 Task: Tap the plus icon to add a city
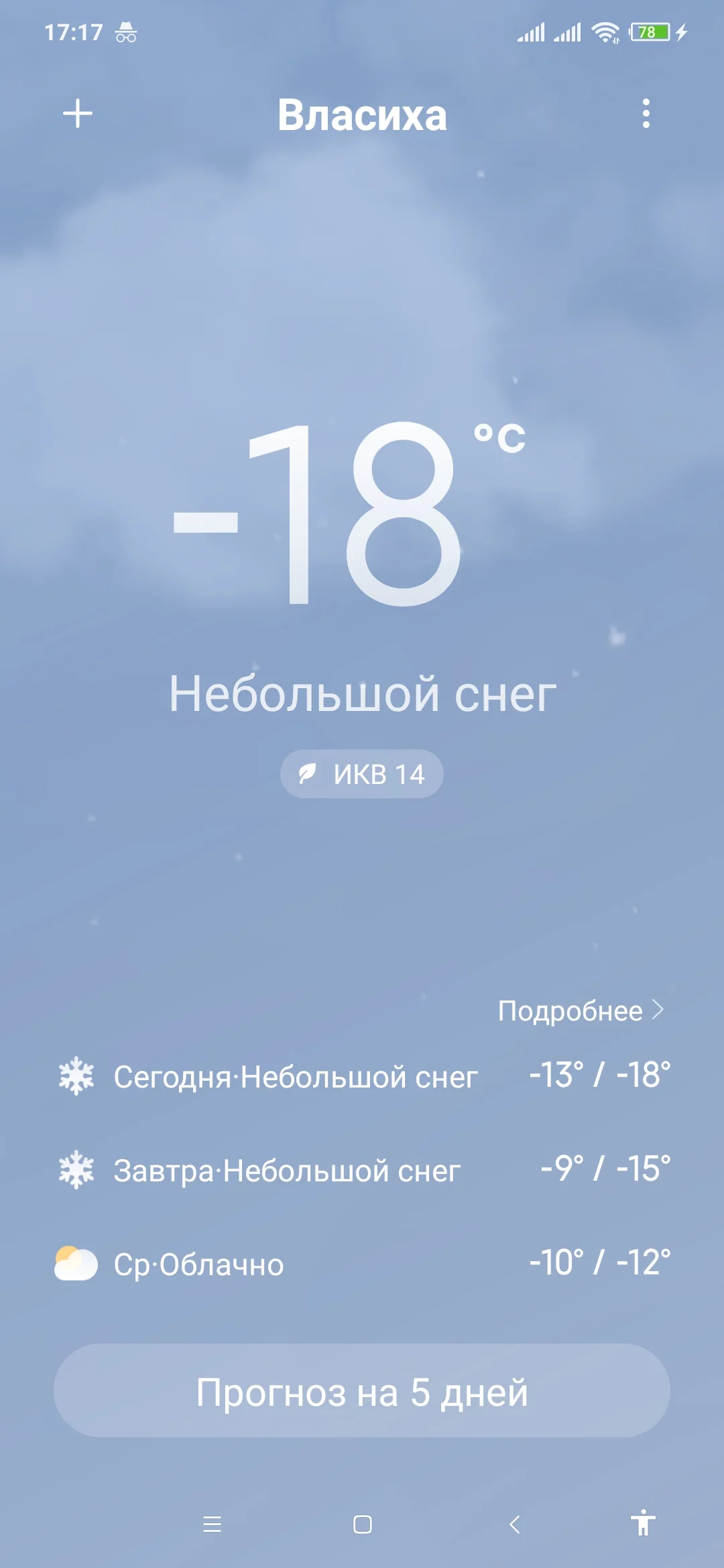coord(78,113)
